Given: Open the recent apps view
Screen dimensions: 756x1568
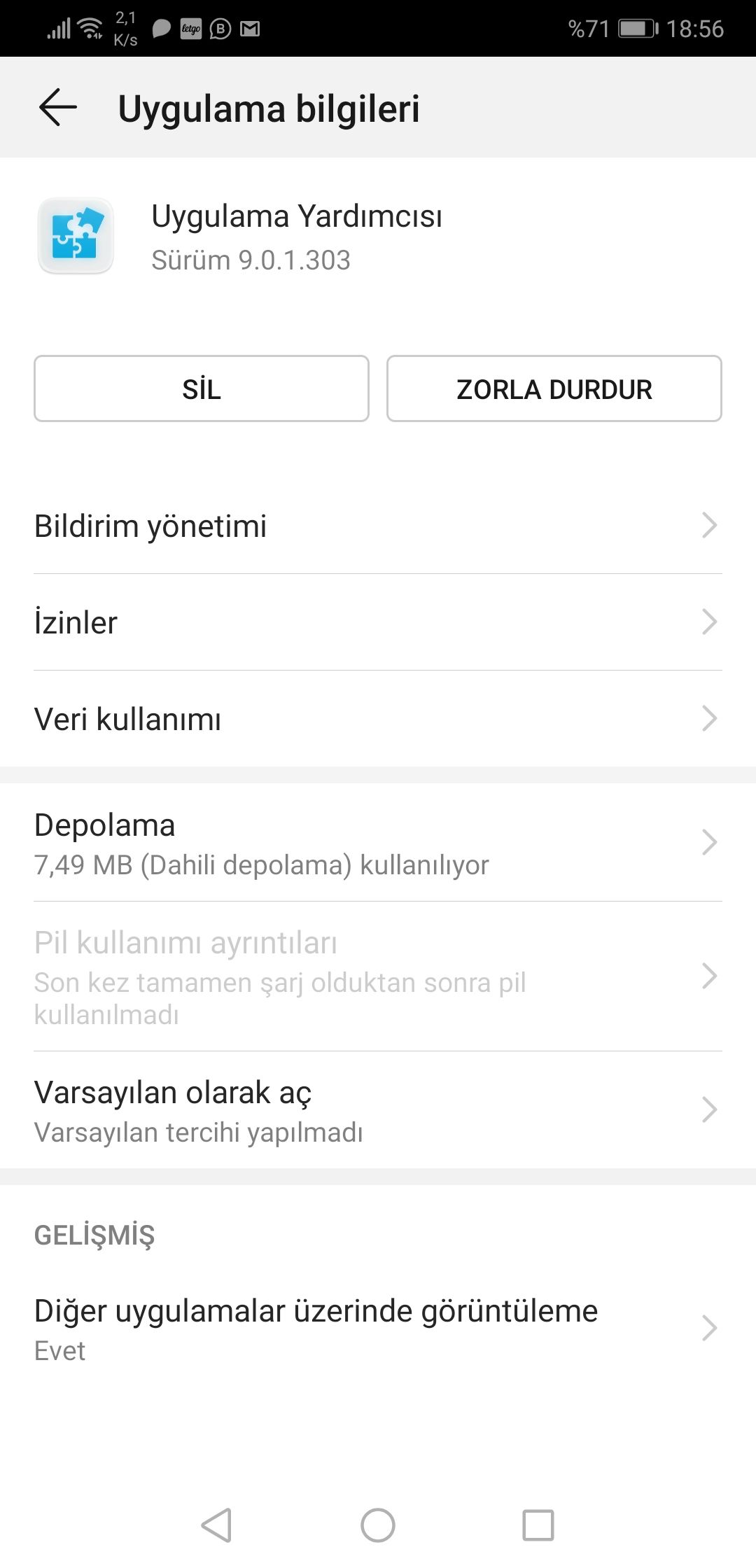Looking at the screenshot, I should pyautogui.click(x=538, y=1525).
